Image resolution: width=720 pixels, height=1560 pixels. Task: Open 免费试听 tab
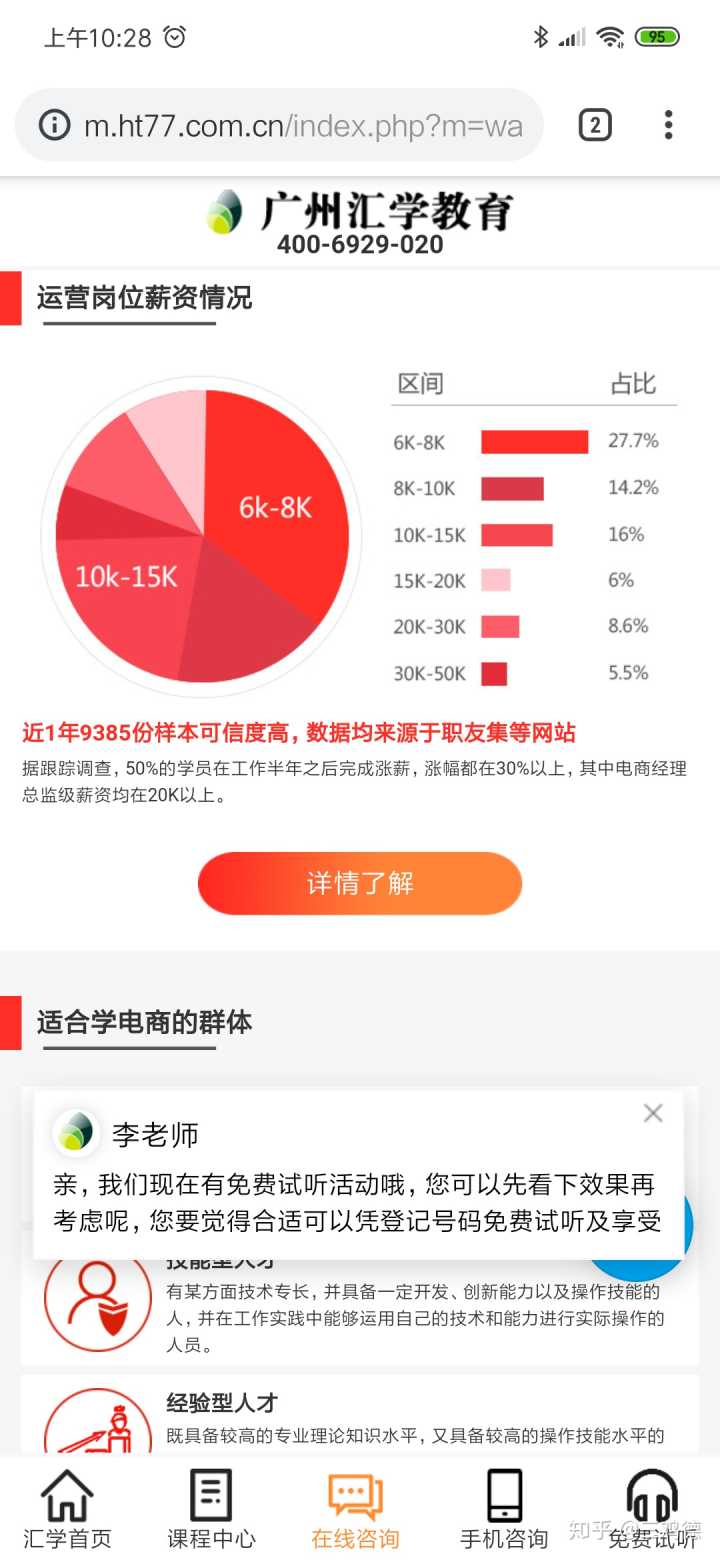(652, 1510)
